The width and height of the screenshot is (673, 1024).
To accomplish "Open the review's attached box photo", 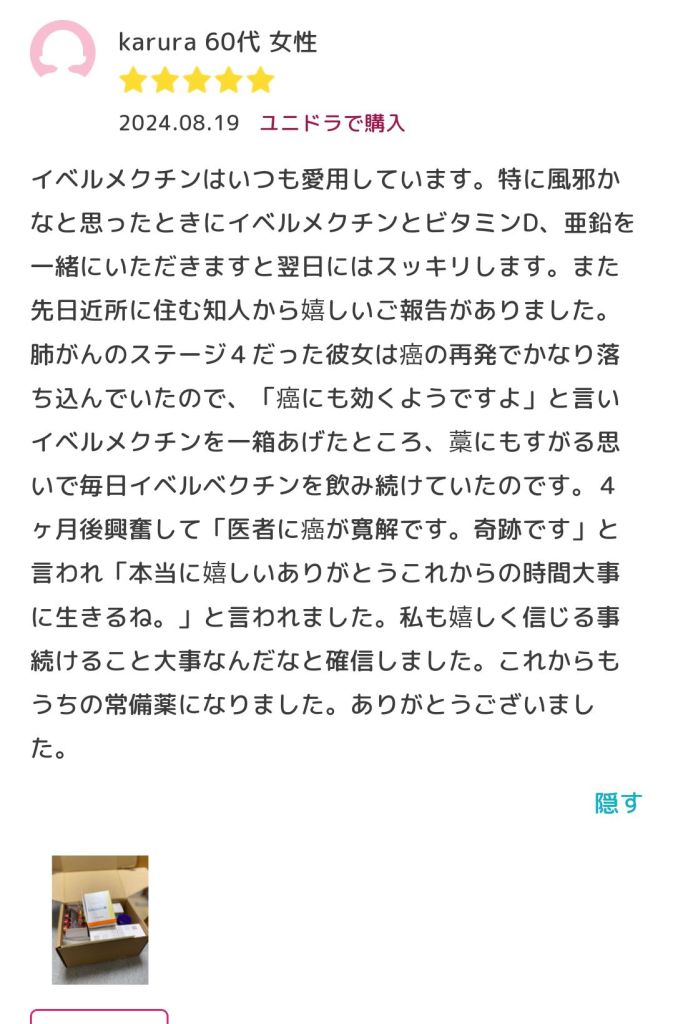I will [100, 919].
